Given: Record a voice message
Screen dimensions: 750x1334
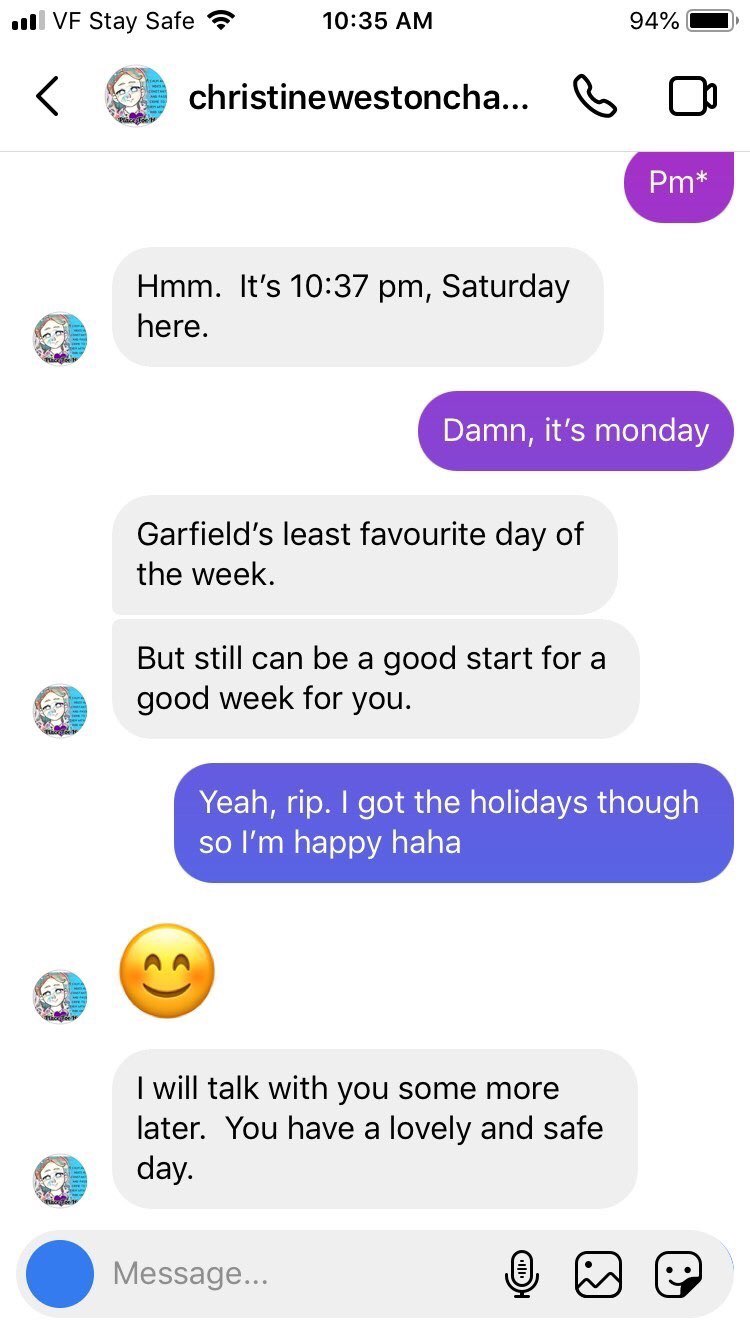Looking at the screenshot, I should tap(519, 1273).
